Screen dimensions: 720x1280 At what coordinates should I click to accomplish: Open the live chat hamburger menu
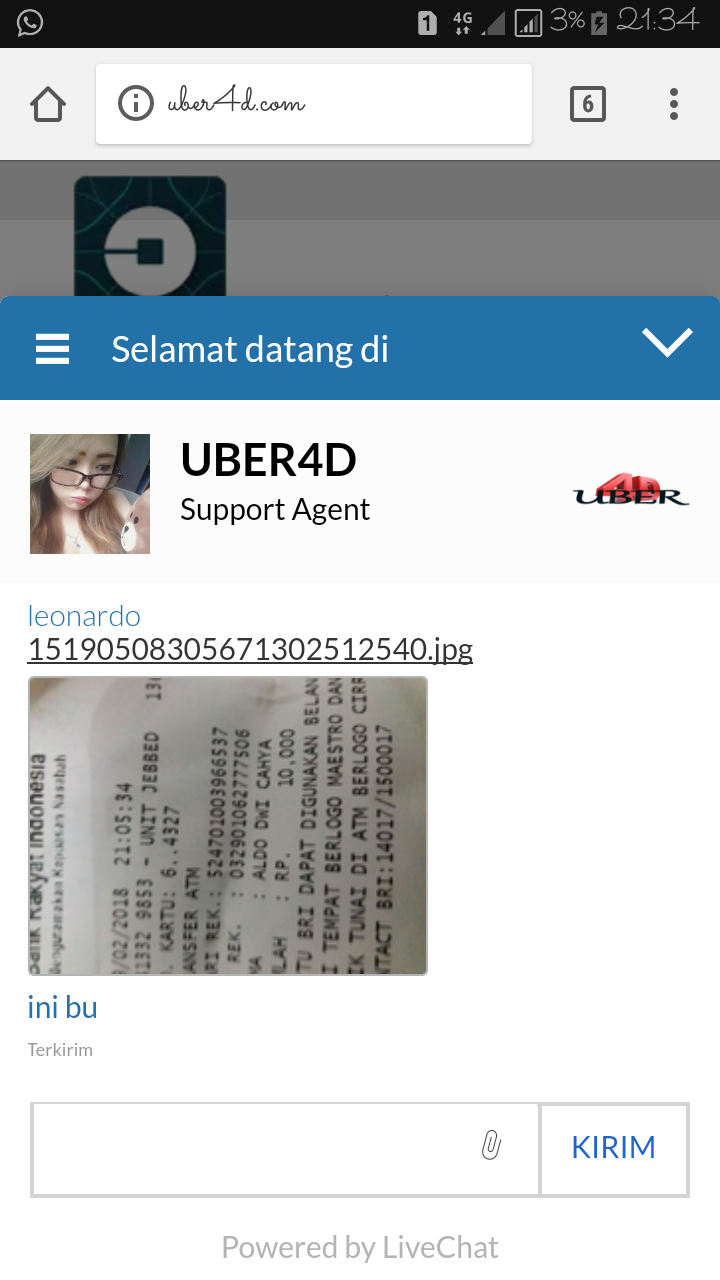pos(52,349)
